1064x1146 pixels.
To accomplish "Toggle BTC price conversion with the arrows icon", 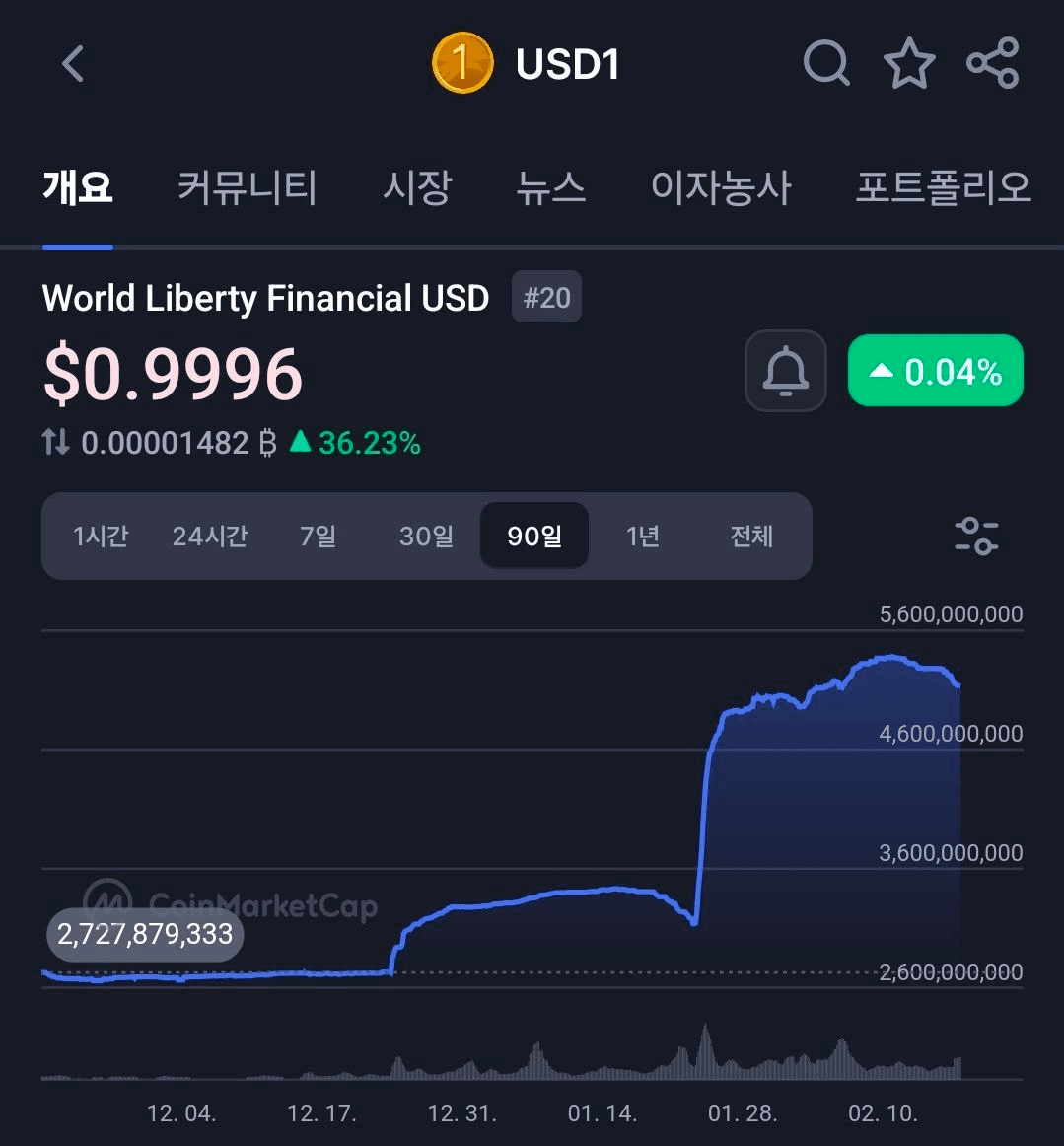I will tap(55, 442).
